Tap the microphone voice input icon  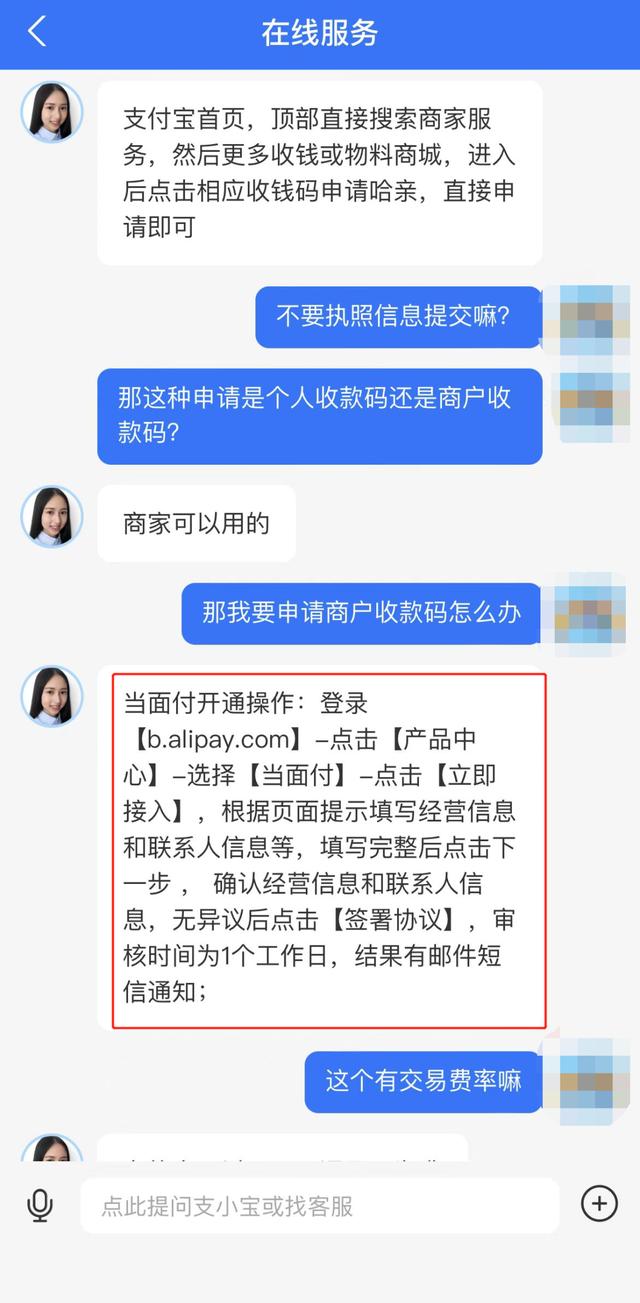(40, 1205)
